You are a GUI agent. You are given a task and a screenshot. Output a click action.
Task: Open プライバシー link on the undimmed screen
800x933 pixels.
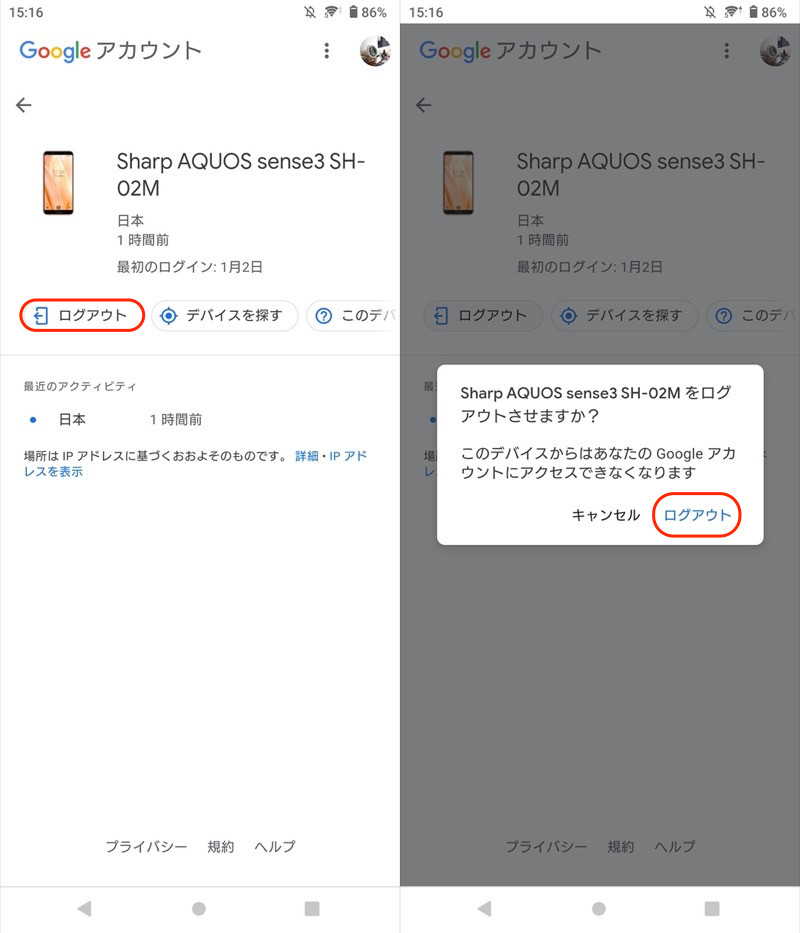(146, 846)
